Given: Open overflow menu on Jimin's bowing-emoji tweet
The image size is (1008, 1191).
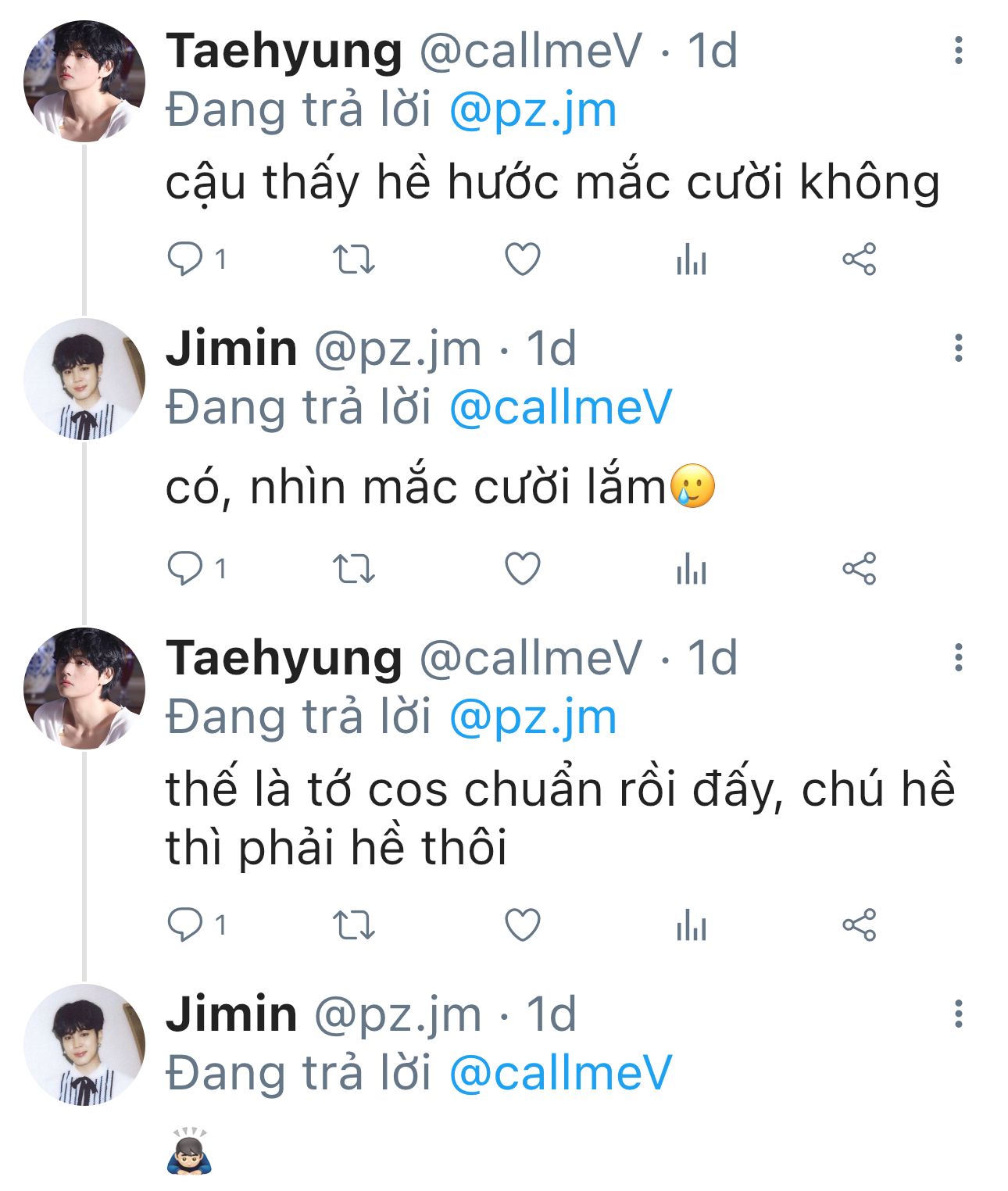Looking at the screenshot, I should (958, 1014).
